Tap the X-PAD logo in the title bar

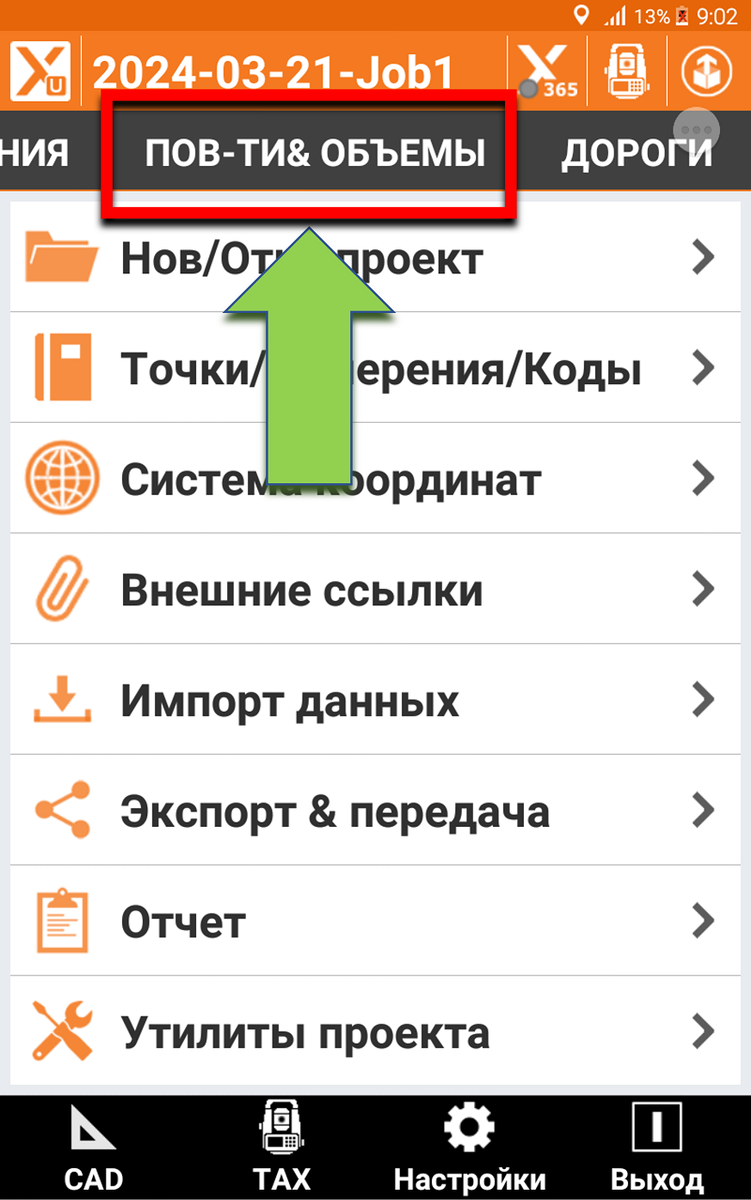pos(39,70)
